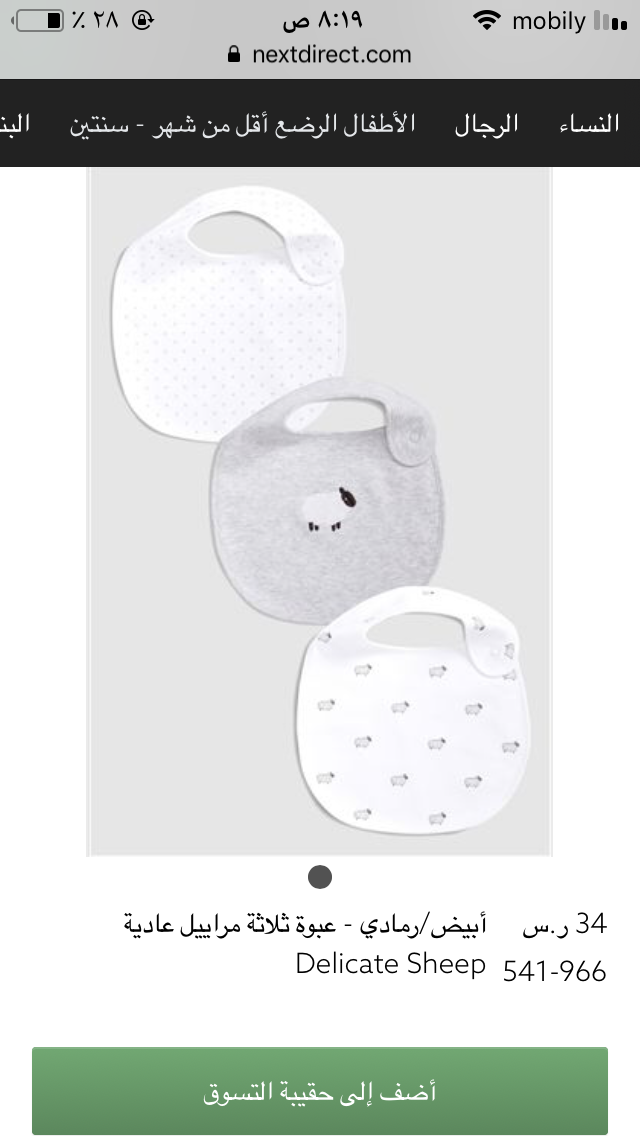This screenshot has height=1136, width=640.
Task: Switch to the الرجال (Men) category
Action: (x=487, y=125)
